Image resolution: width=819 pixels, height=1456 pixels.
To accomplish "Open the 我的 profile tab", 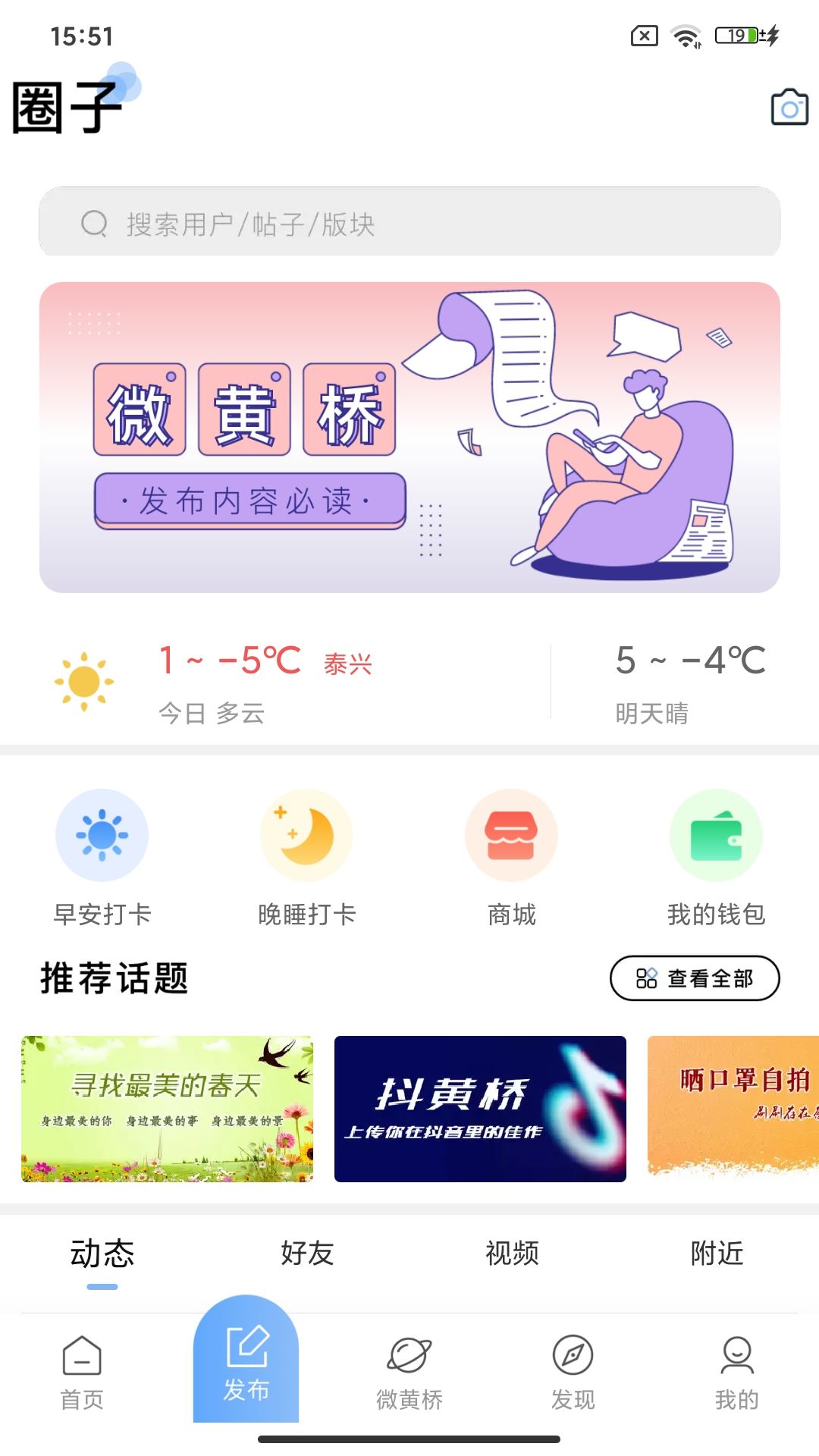I will 736,1371.
